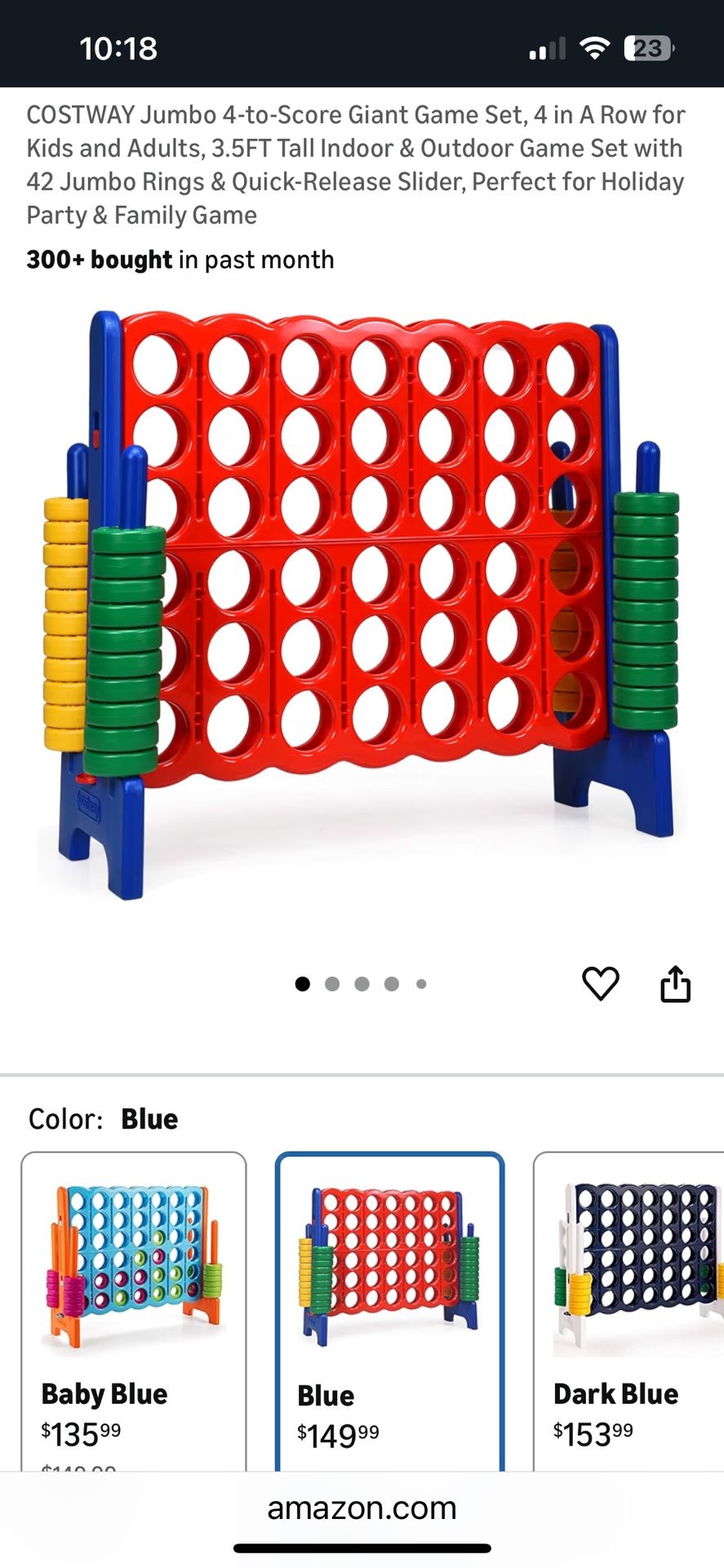Tap the heart icon to save item
Viewport: 724px width, 1568px height.
(x=601, y=984)
